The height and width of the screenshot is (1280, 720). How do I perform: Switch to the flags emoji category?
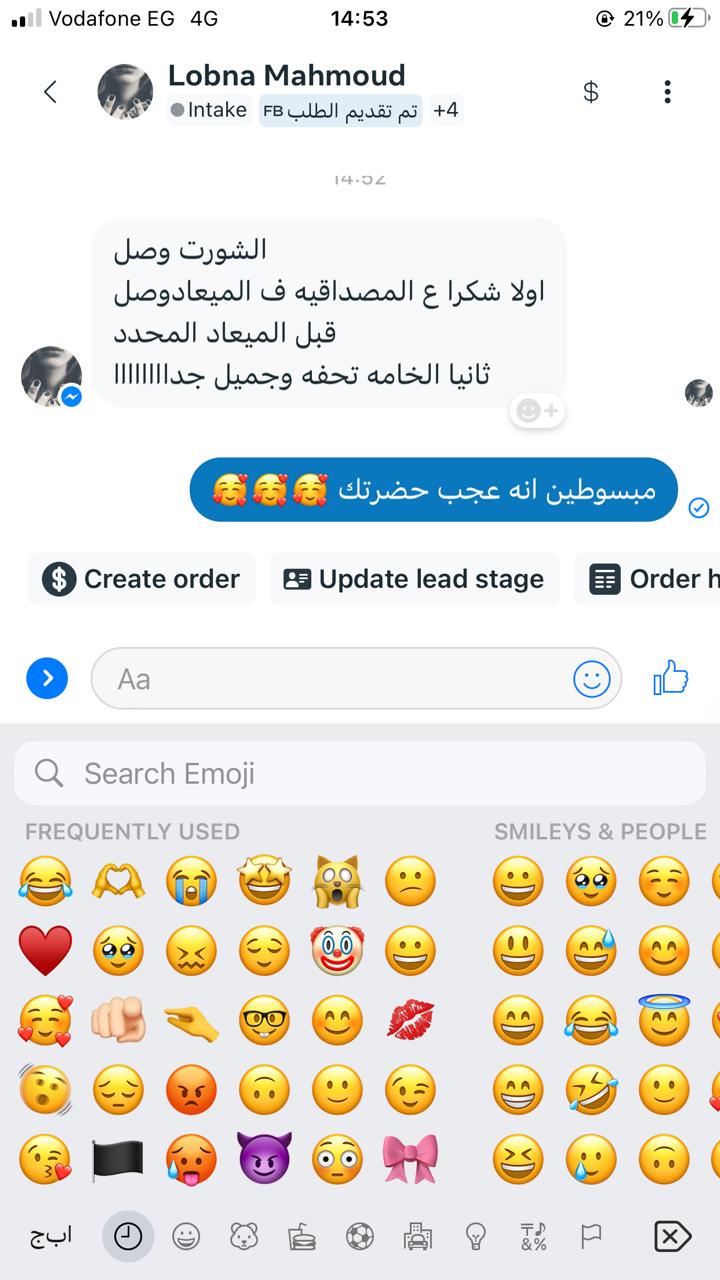click(592, 1237)
